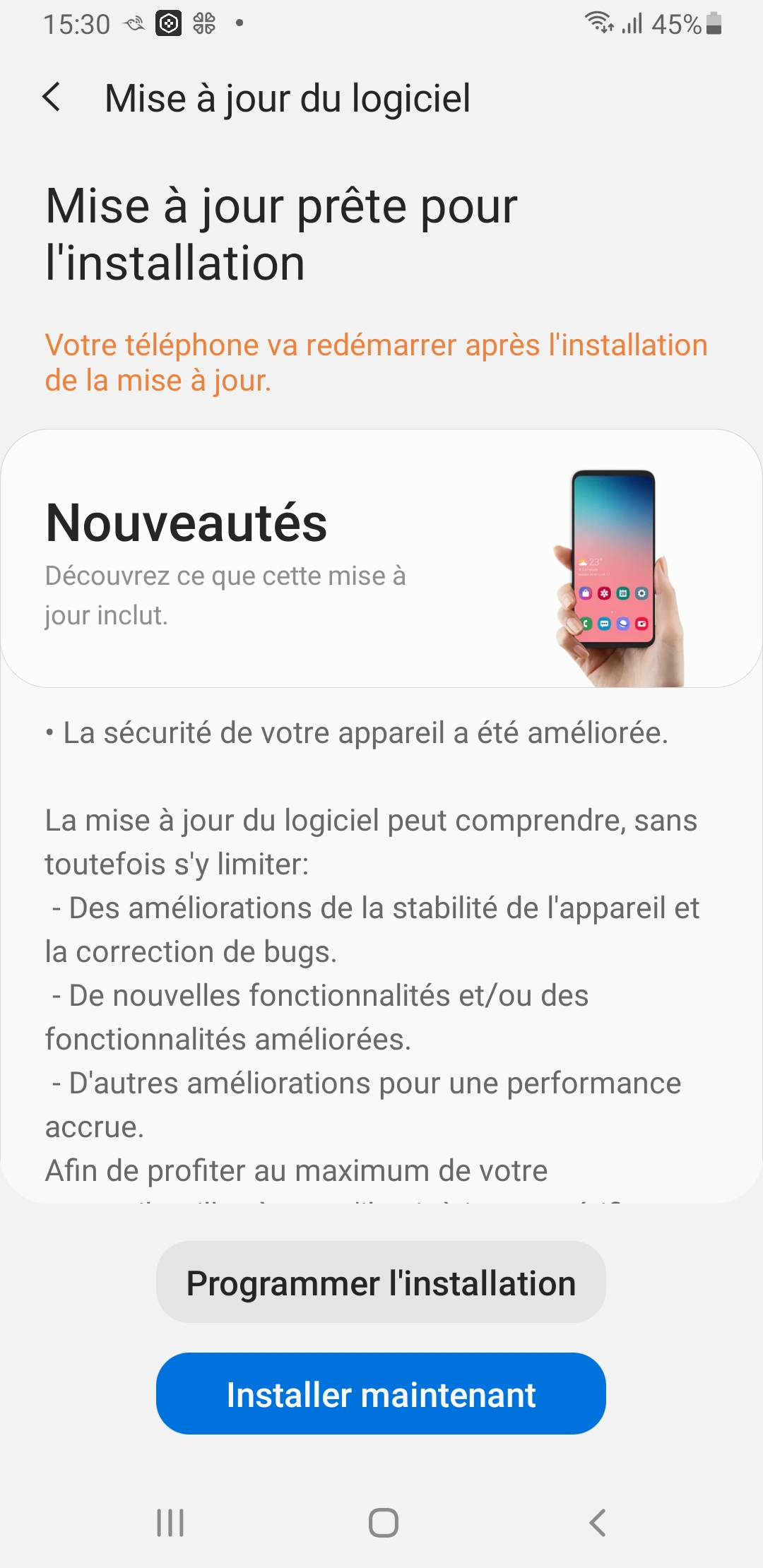Tap the system back button
763x1568 pixels.
click(598, 1522)
